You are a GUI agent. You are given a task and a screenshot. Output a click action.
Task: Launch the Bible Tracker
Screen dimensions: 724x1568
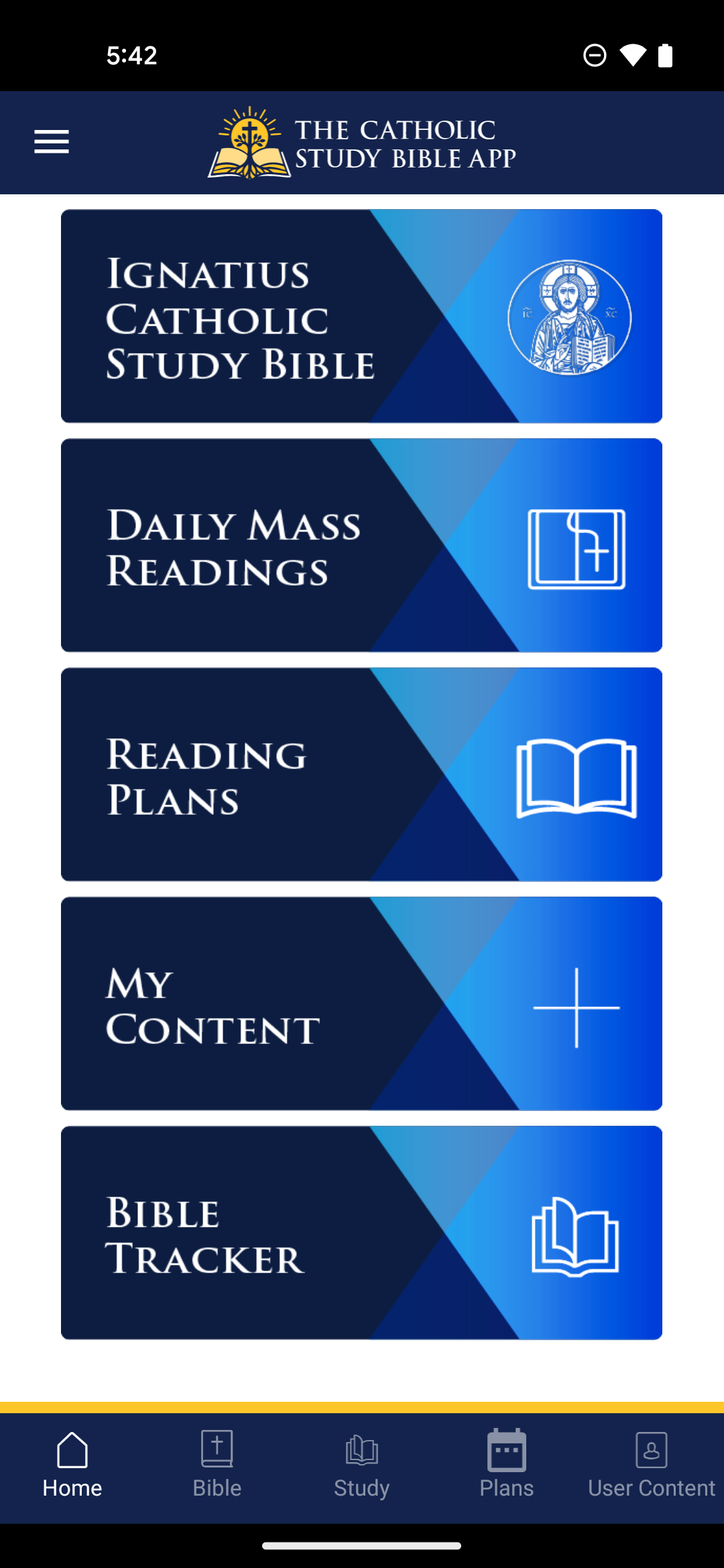pyautogui.click(x=361, y=1233)
